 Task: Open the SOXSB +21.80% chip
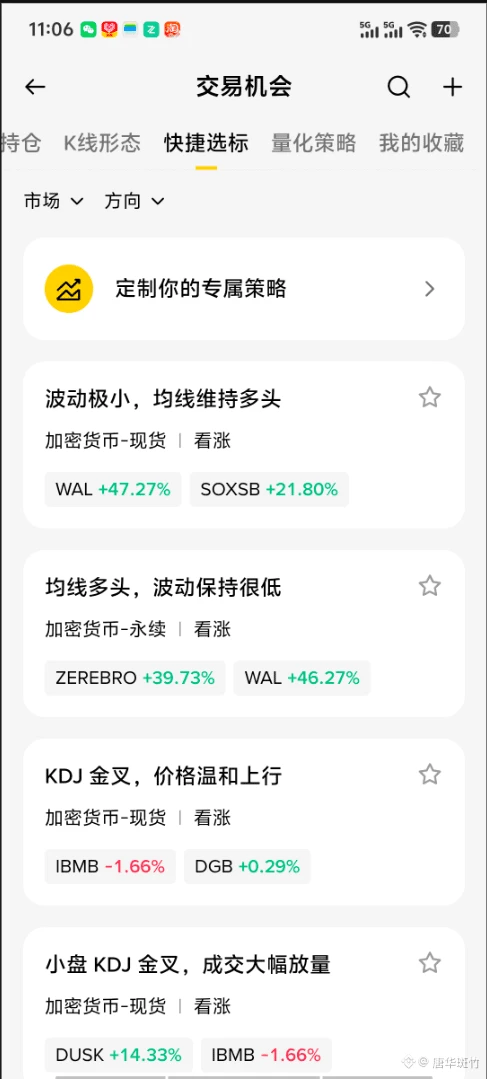coord(269,489)
